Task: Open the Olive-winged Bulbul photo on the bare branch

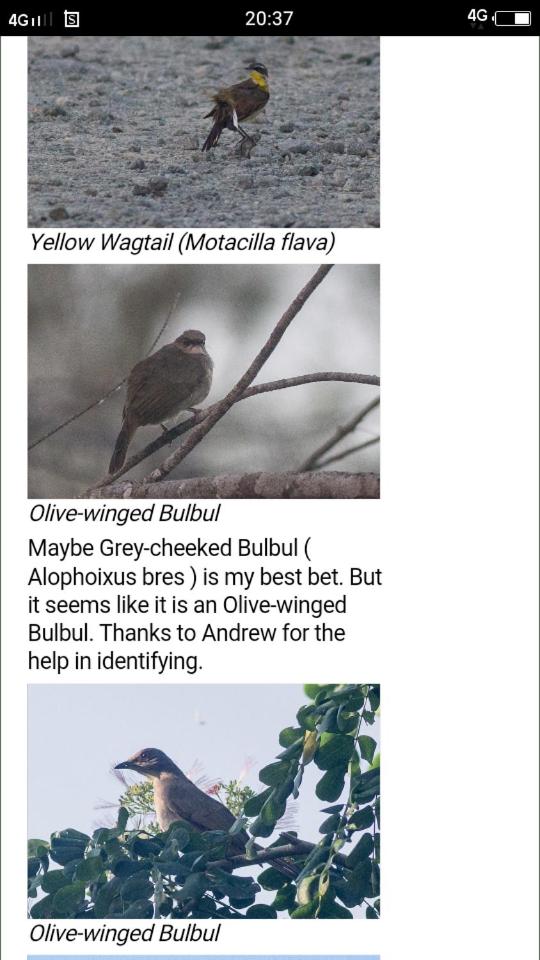Action: click(203, 381)
